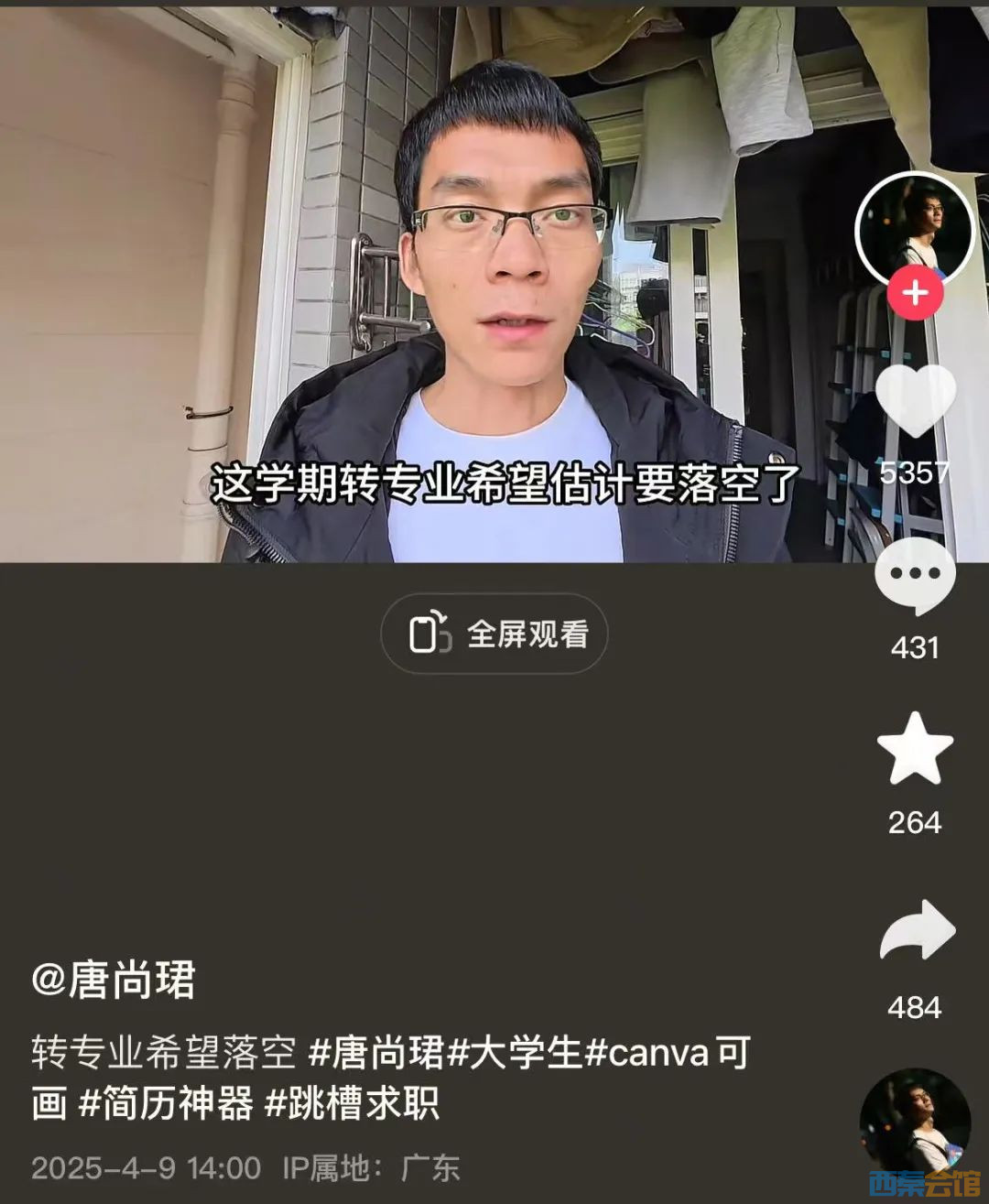This screenshot has width=989, height=1204.
Task: Open the author's profile avatar
Action: coord(914,229)
